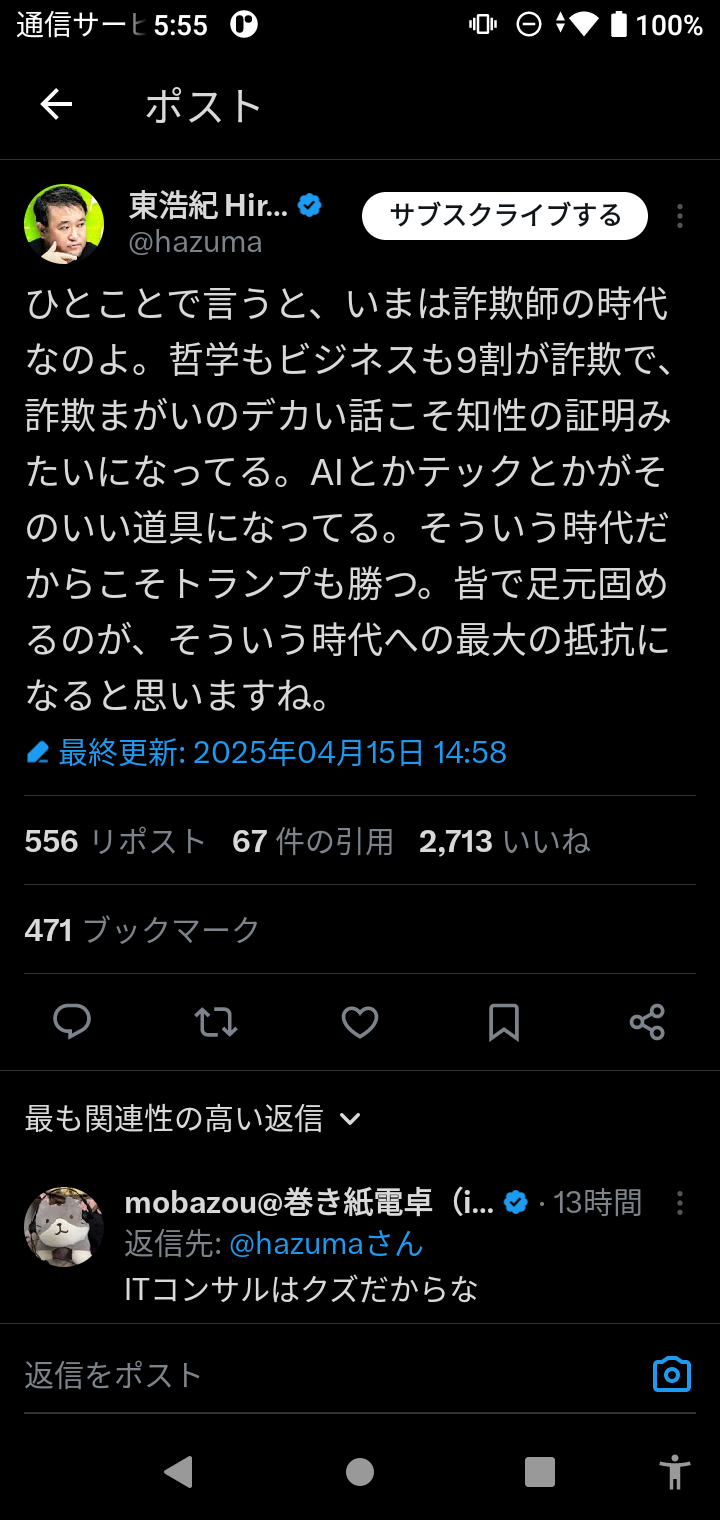Screen dimensions: 720x1520
Task: Go back from the post screen
Action: tap(56, 105)
